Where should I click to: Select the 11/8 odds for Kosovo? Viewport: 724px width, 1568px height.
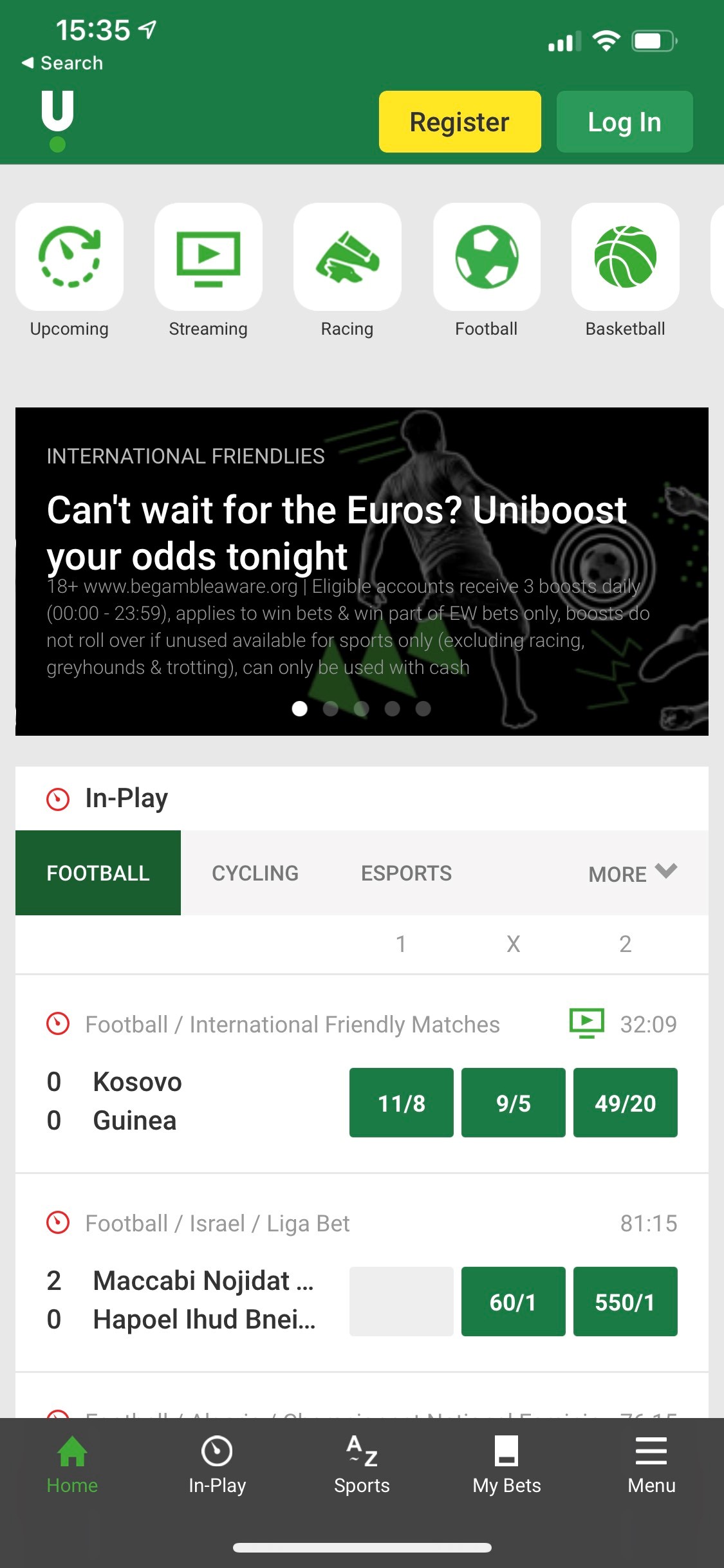coord(401,1102)
